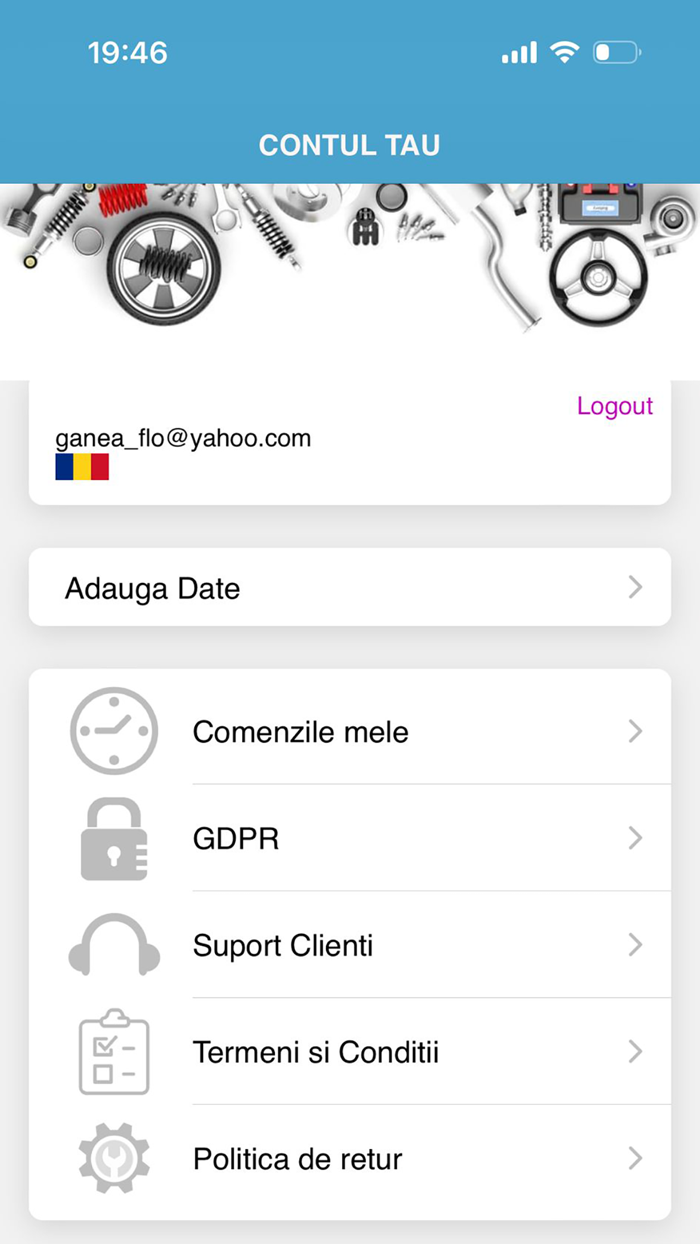
Task: Log out of the account
Action: coord(614,406)
